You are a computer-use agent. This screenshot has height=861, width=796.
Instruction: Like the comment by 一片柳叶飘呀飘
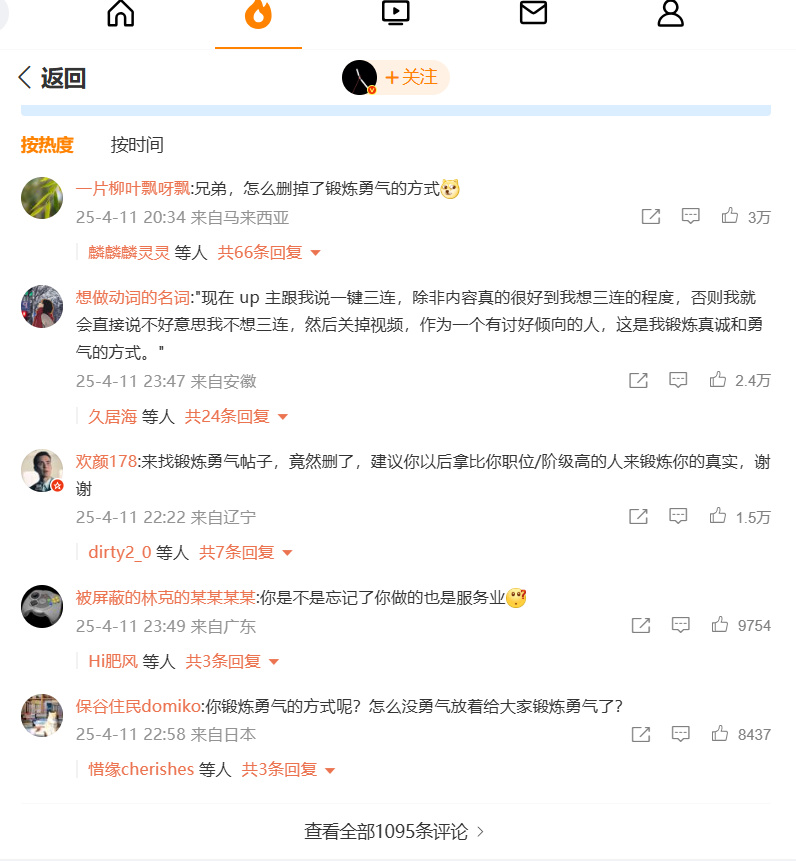(730, 216)
